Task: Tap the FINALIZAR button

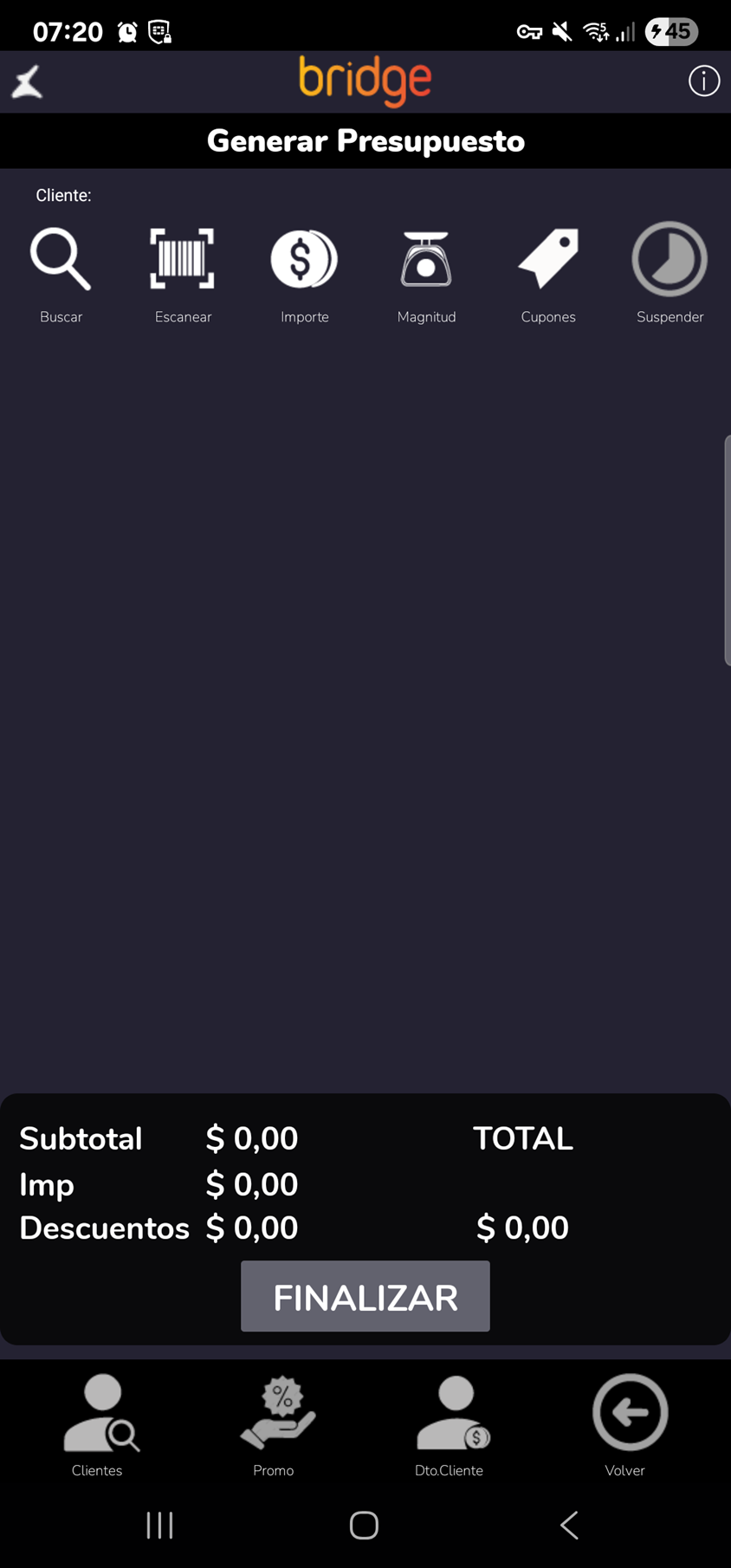Action: tap(365, 1296)
